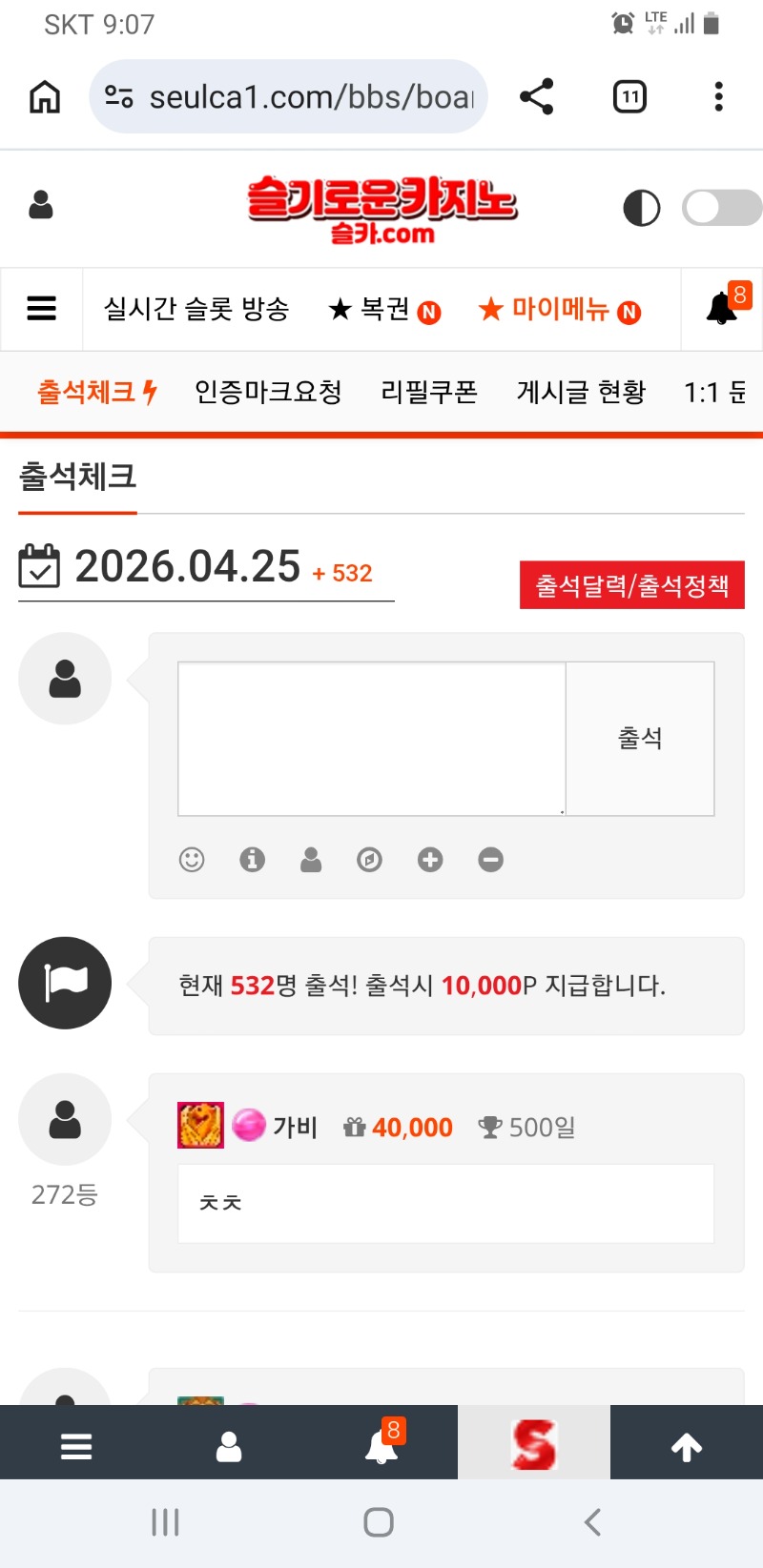This screenshot has width=763, height=1568.
Task: Tap the browser home icon
Action: tap(45, 96)
